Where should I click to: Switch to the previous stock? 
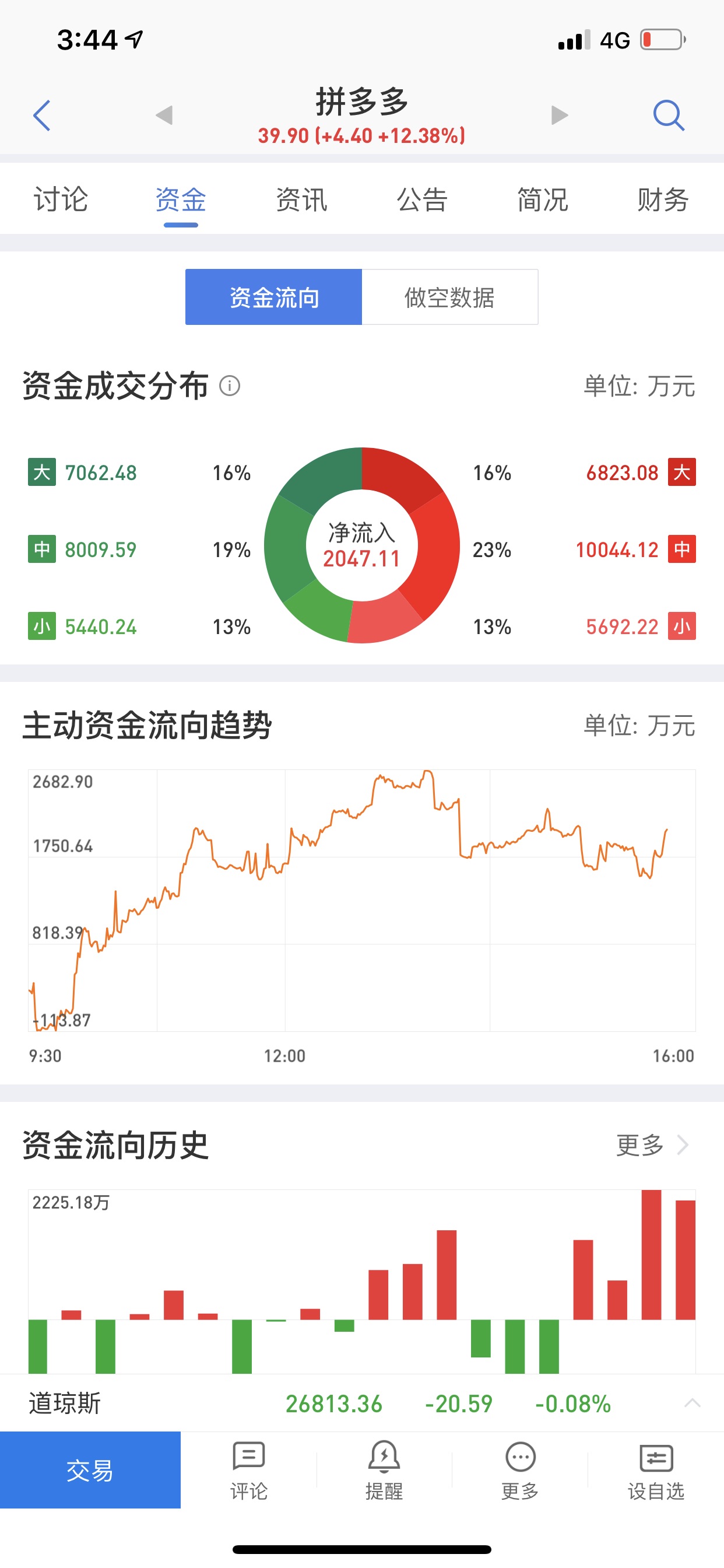coord(164,115)
